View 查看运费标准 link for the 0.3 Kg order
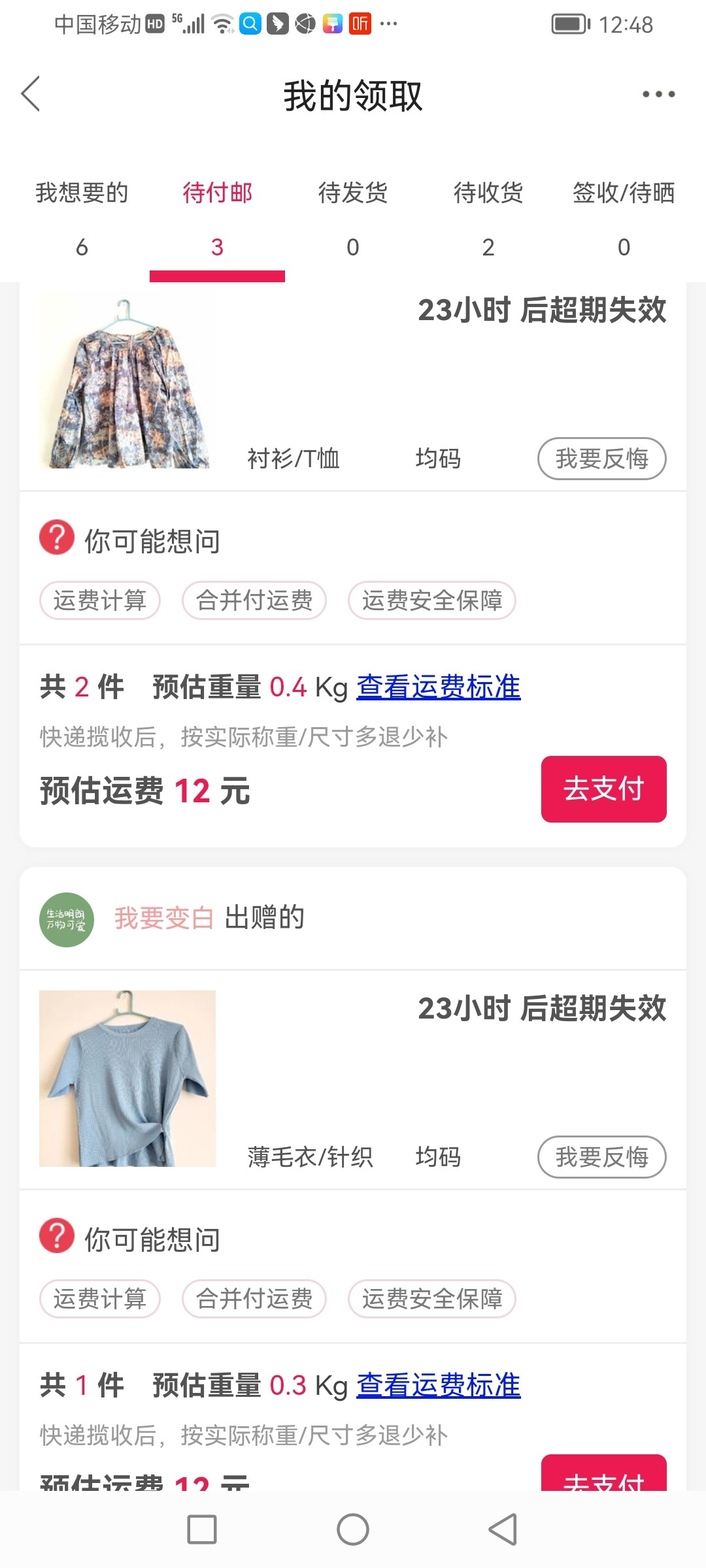This screenshot has width=706, height=1568. coord(438,1386)
